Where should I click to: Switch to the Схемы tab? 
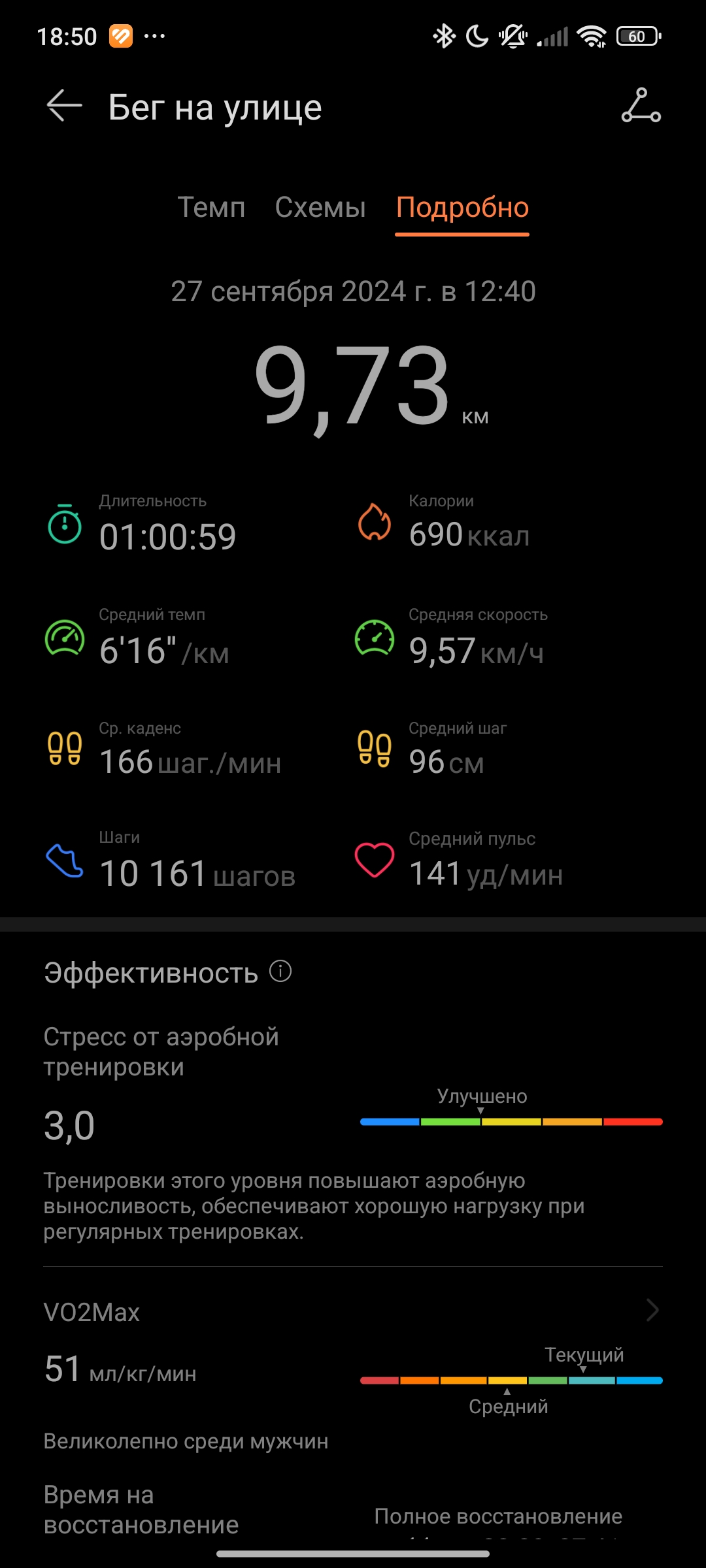(x=320, y=207)
